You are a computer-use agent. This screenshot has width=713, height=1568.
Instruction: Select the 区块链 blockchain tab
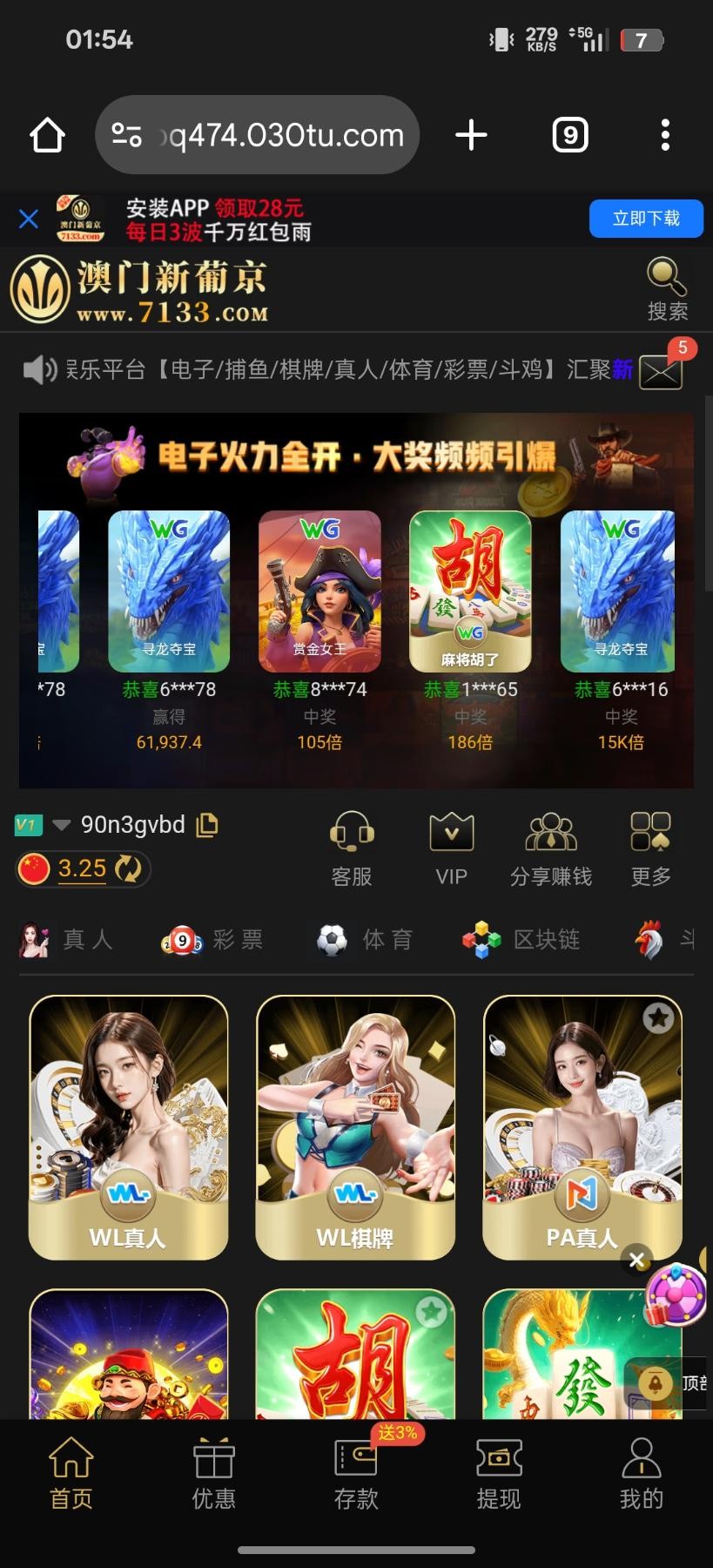(x=521, y=939)
